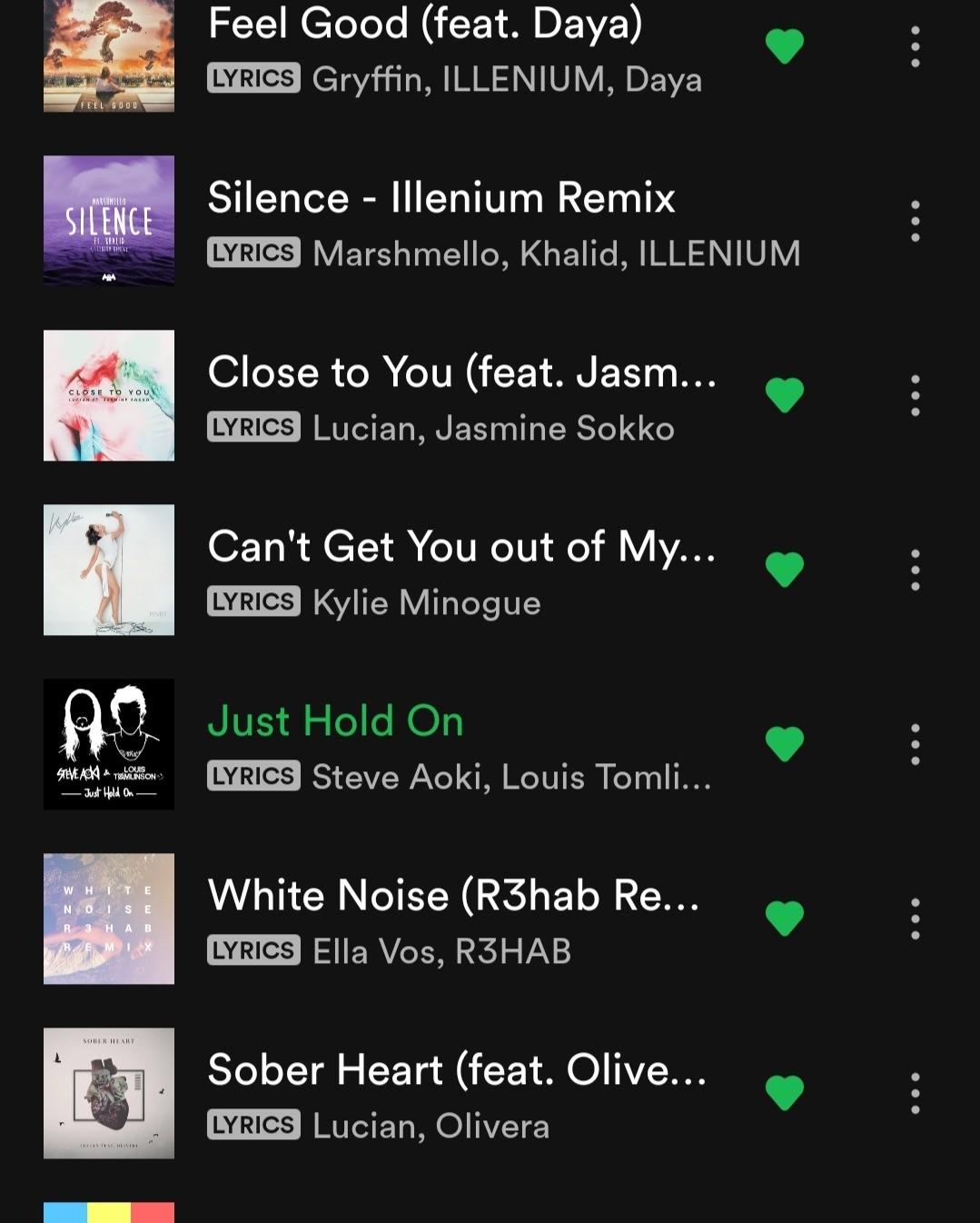Remove Sober Heart from liked songs

785,1093
